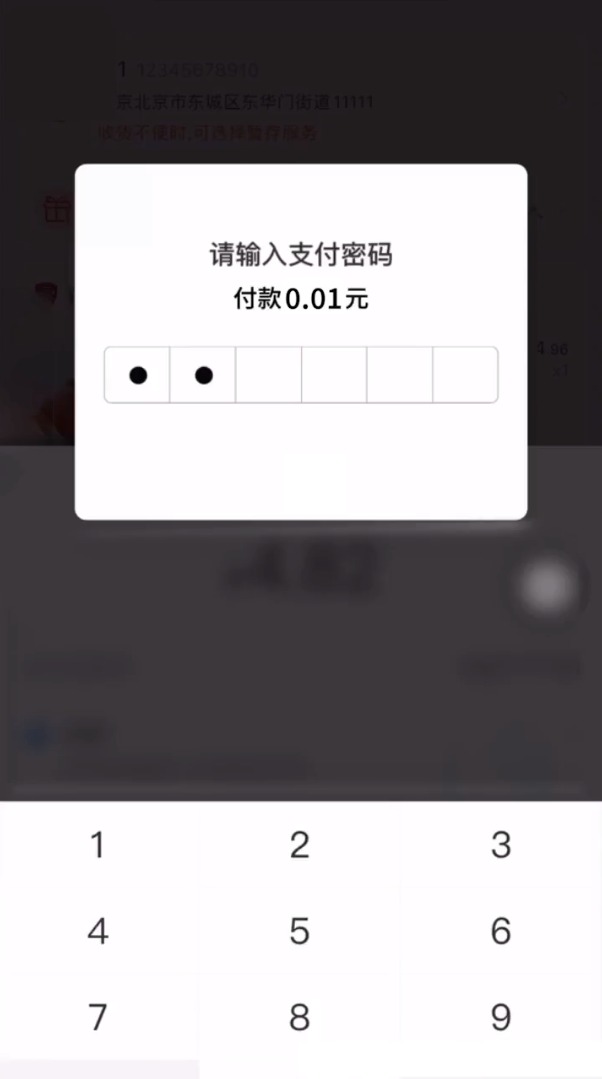Enter digit 3 on the keypad

(x=501, y=846)
